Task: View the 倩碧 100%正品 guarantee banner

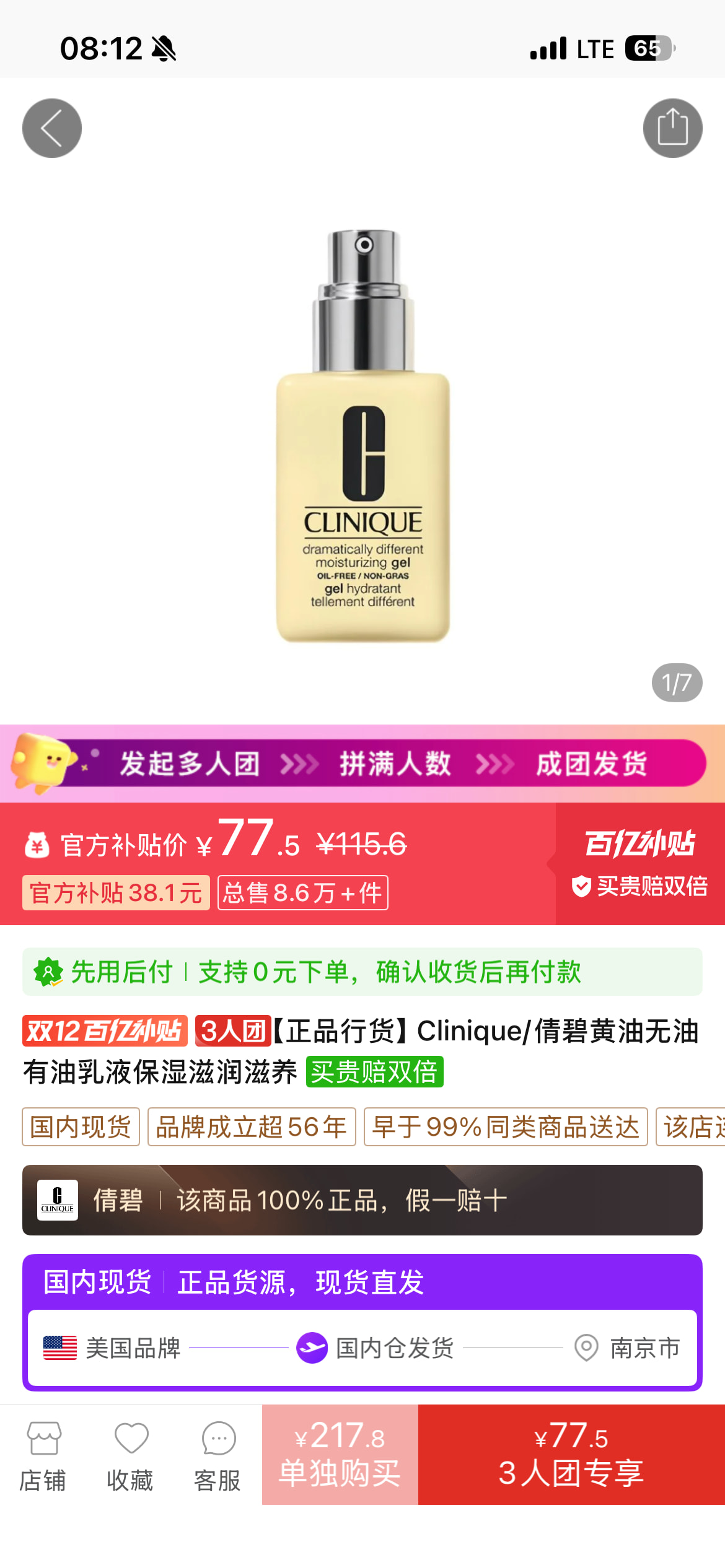Action: (362, 1200)
